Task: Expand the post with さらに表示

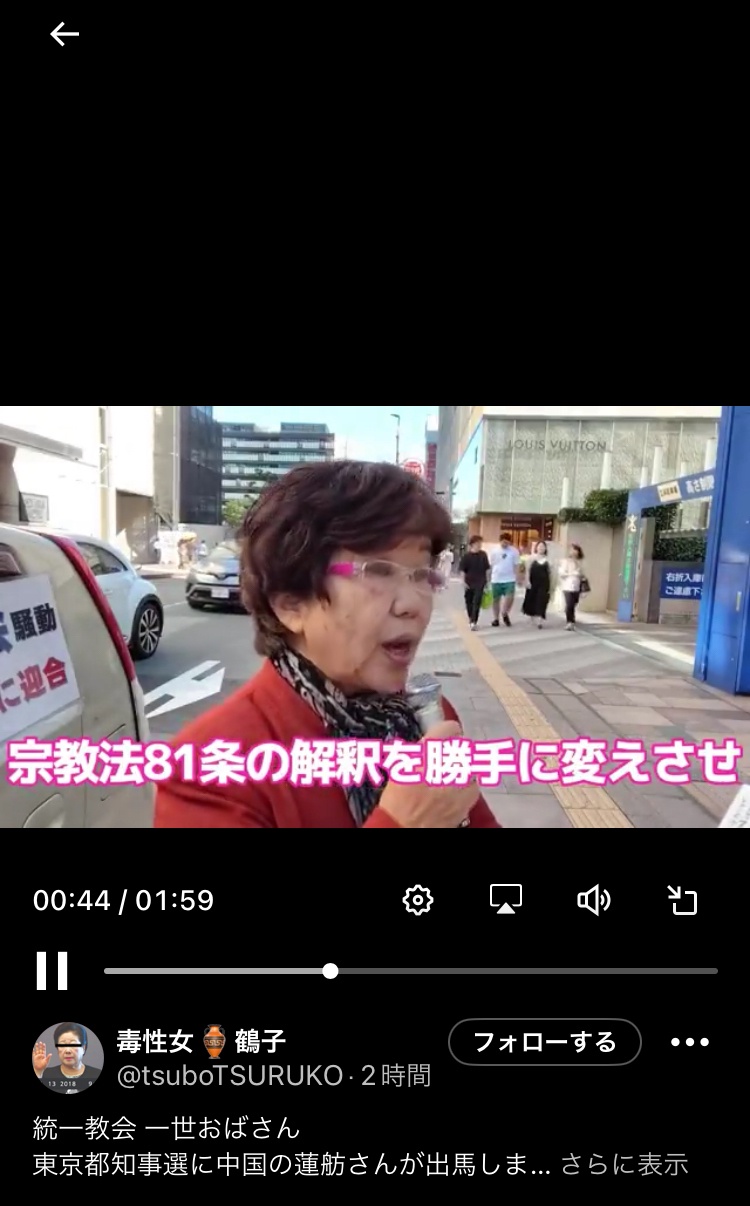Action: pyautogui.click(x=624, y=1164)
